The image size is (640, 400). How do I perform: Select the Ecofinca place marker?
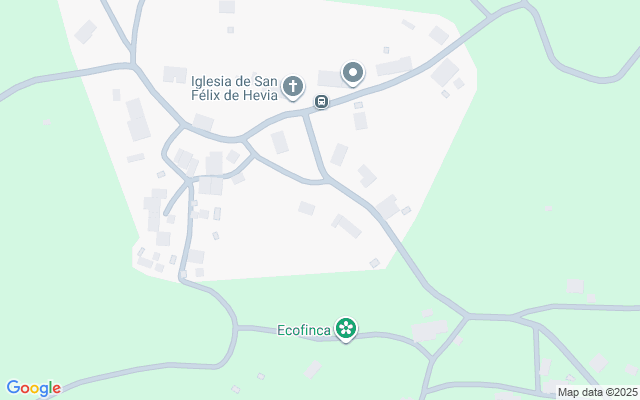click(x=346, y=327)
